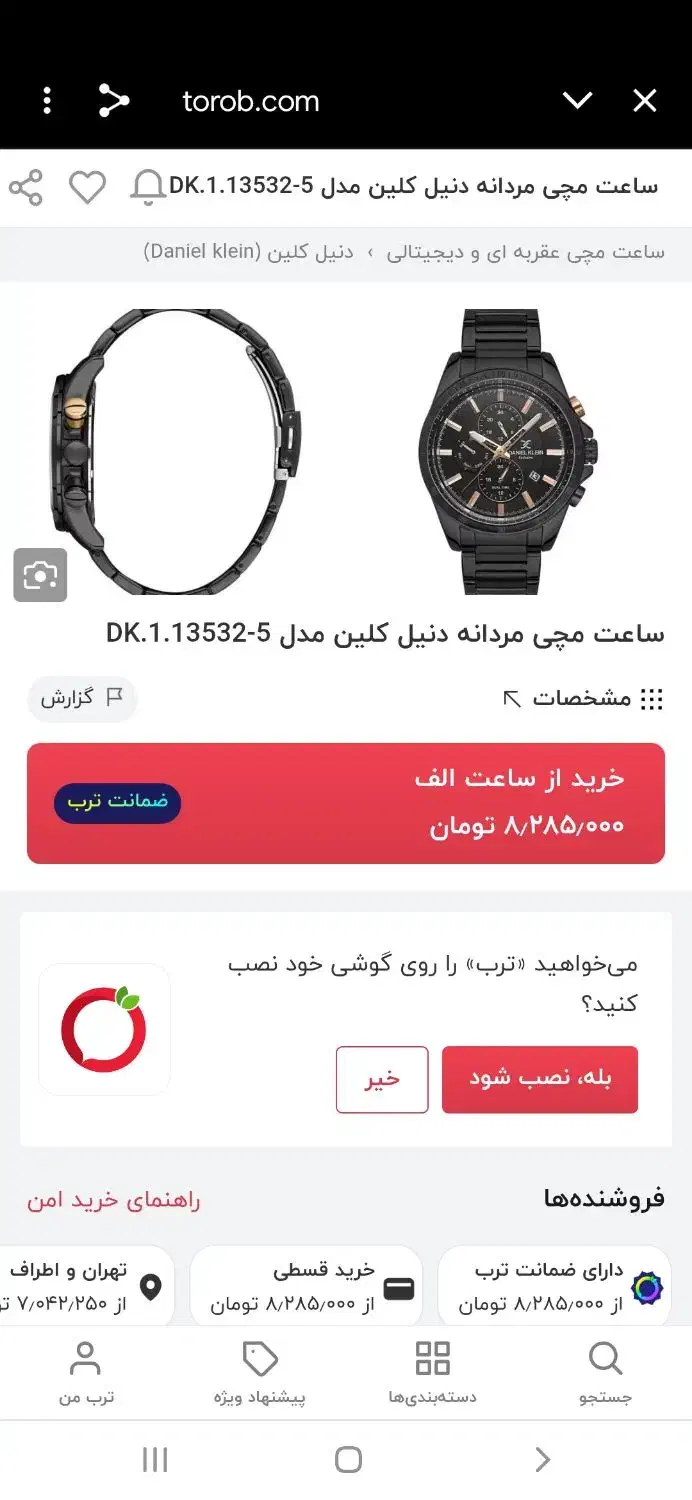
Task: Open راهنمای خرید امن link
Action: click(x=114, y=1200)
